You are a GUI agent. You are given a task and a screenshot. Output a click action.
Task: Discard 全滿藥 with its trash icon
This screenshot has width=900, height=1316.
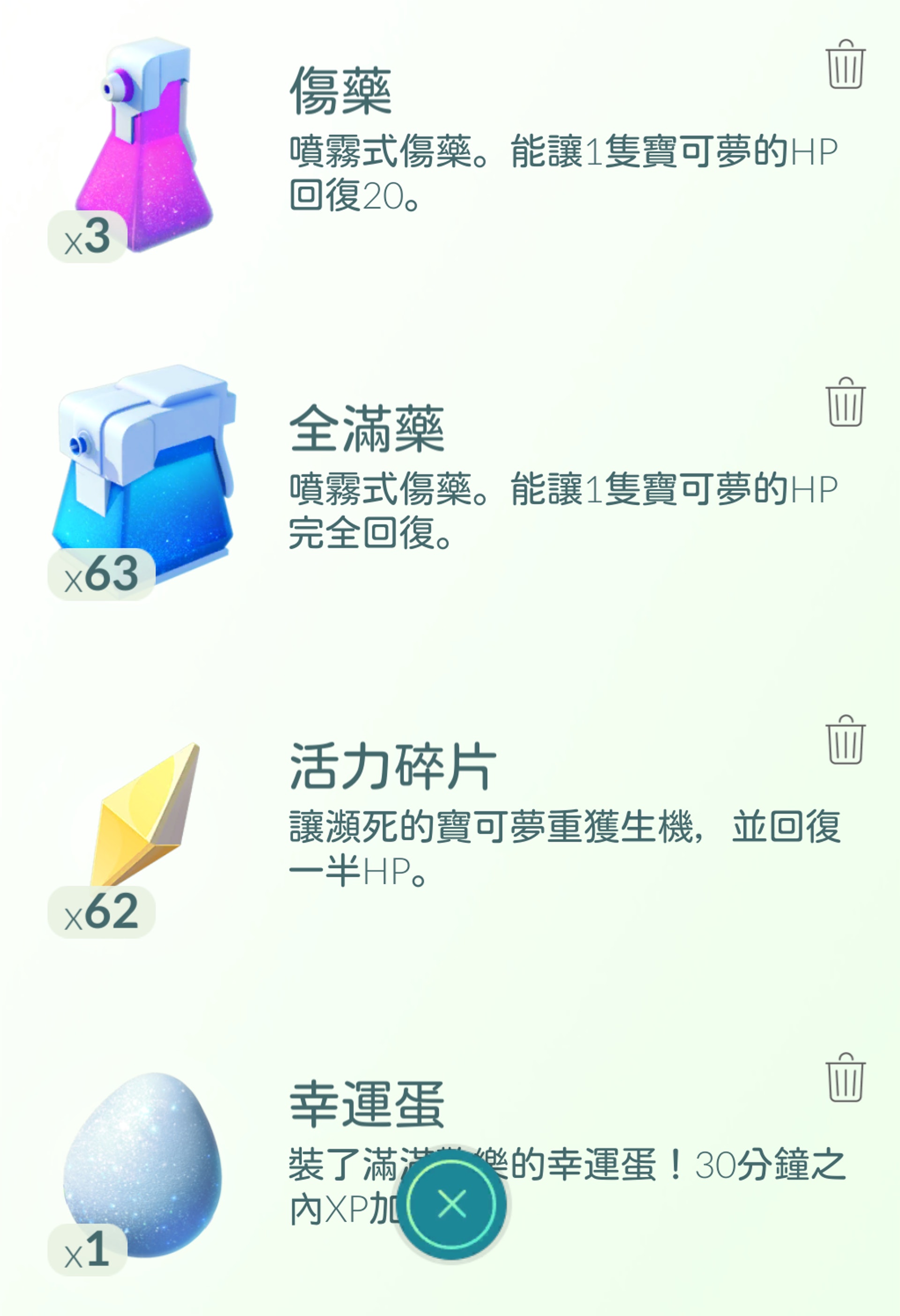click(x=845, y=402)
